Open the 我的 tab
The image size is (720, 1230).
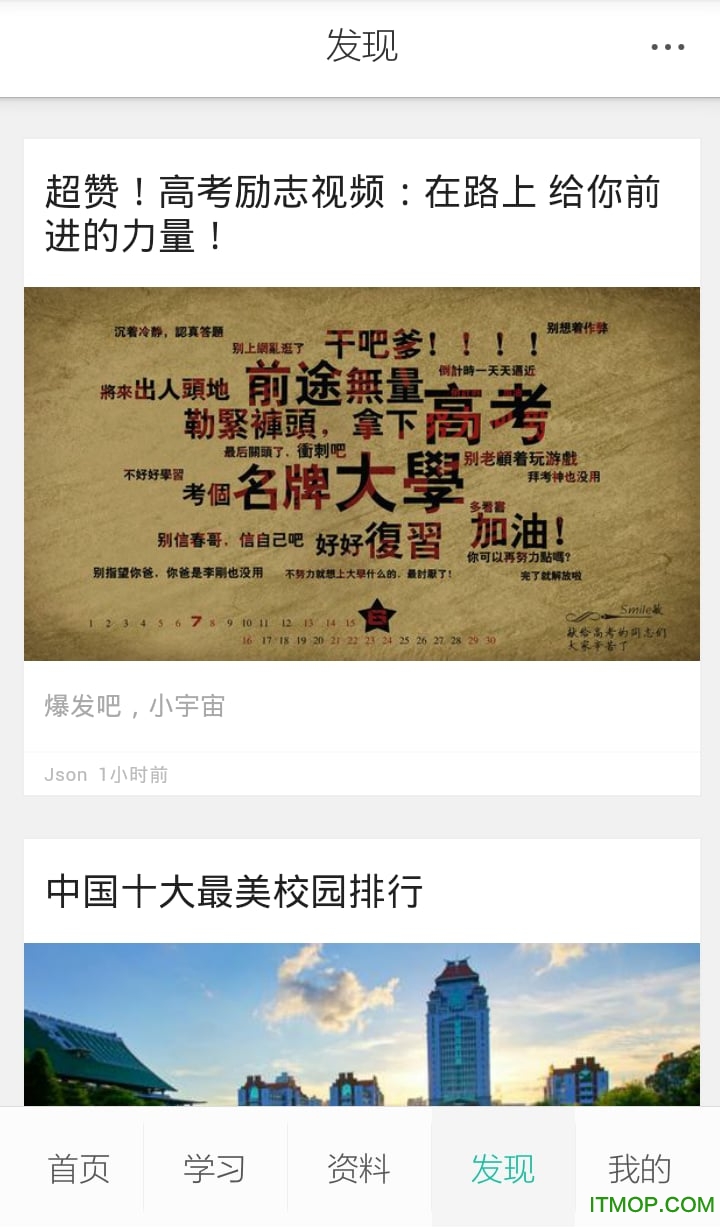[x=640, y=1166]
